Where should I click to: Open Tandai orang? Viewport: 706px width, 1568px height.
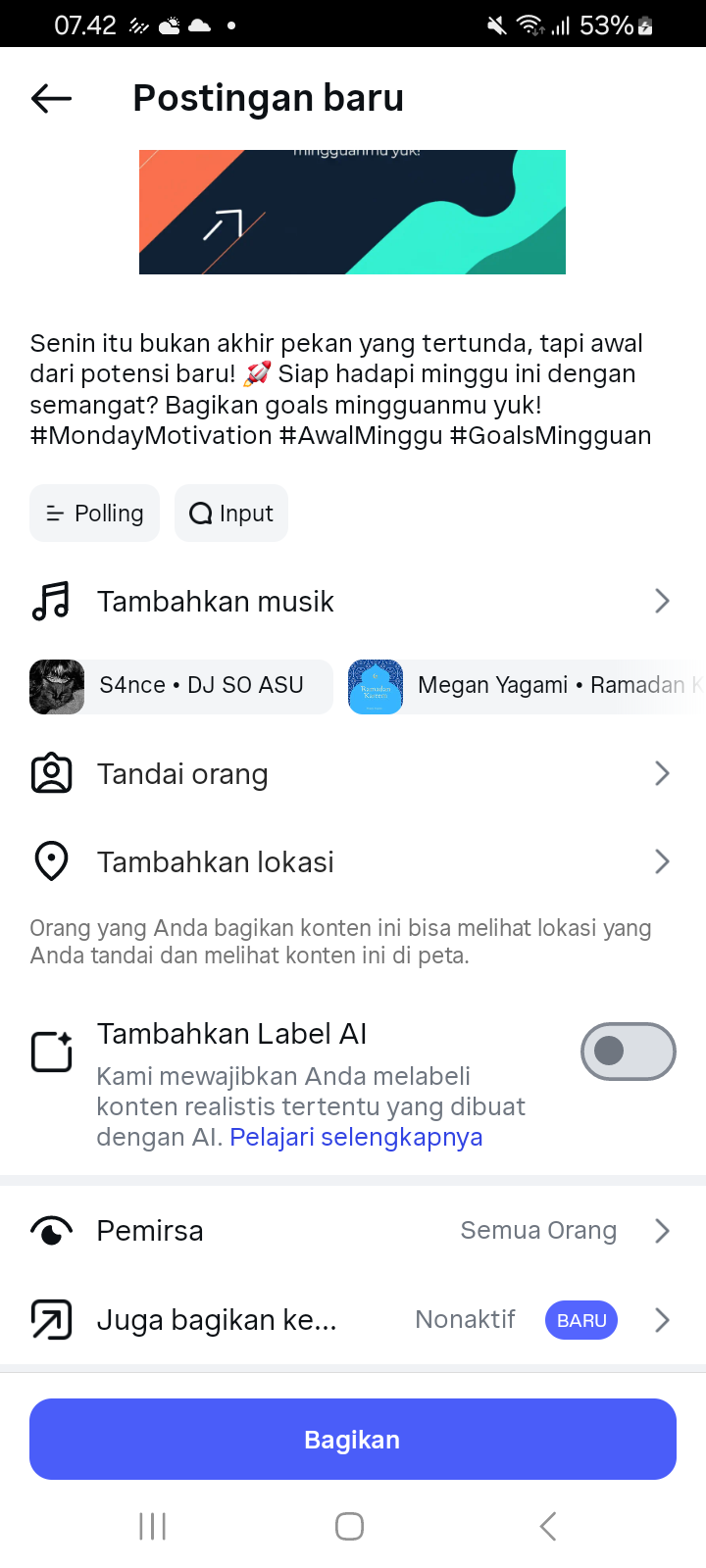[352, 774]
